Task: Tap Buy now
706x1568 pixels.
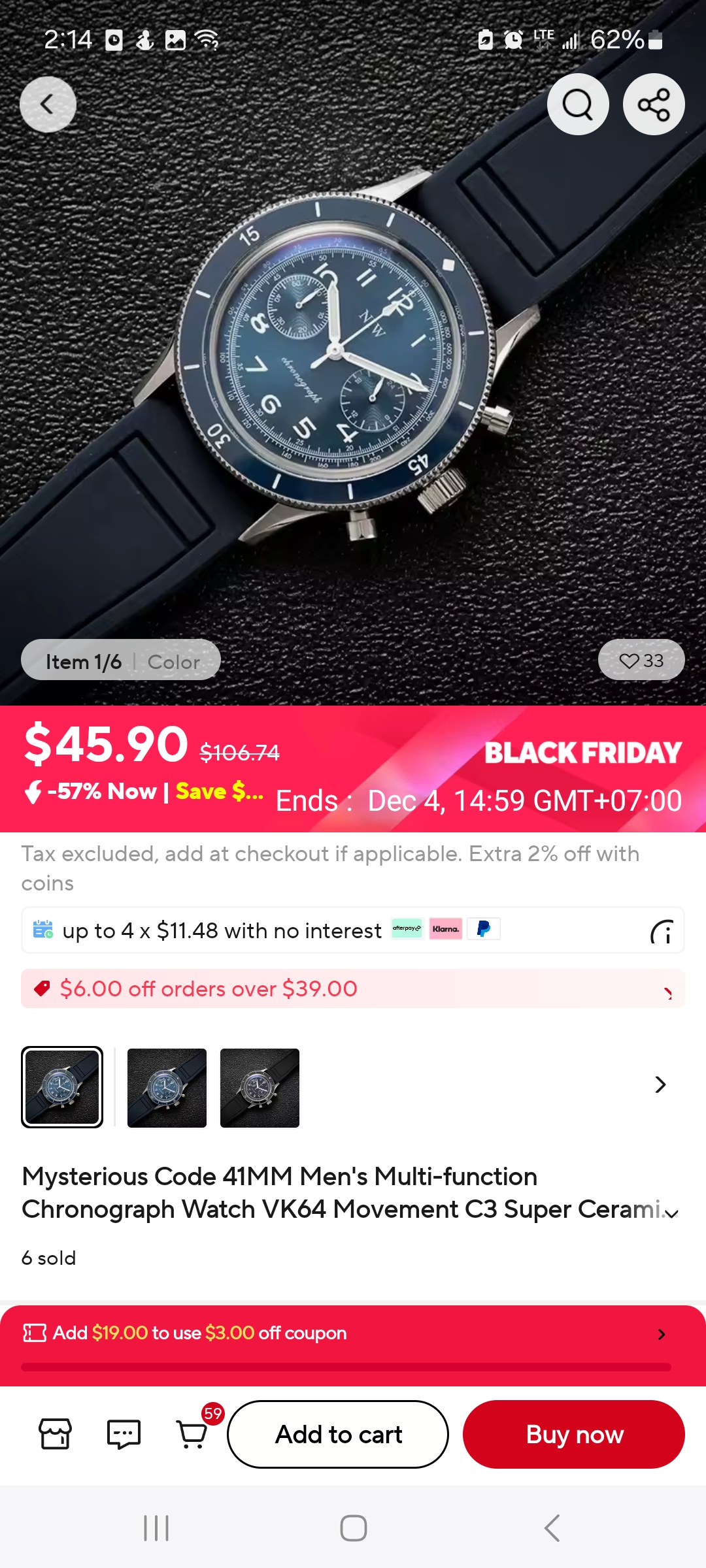Action: pyautogui.click(x=574, y=1434)
